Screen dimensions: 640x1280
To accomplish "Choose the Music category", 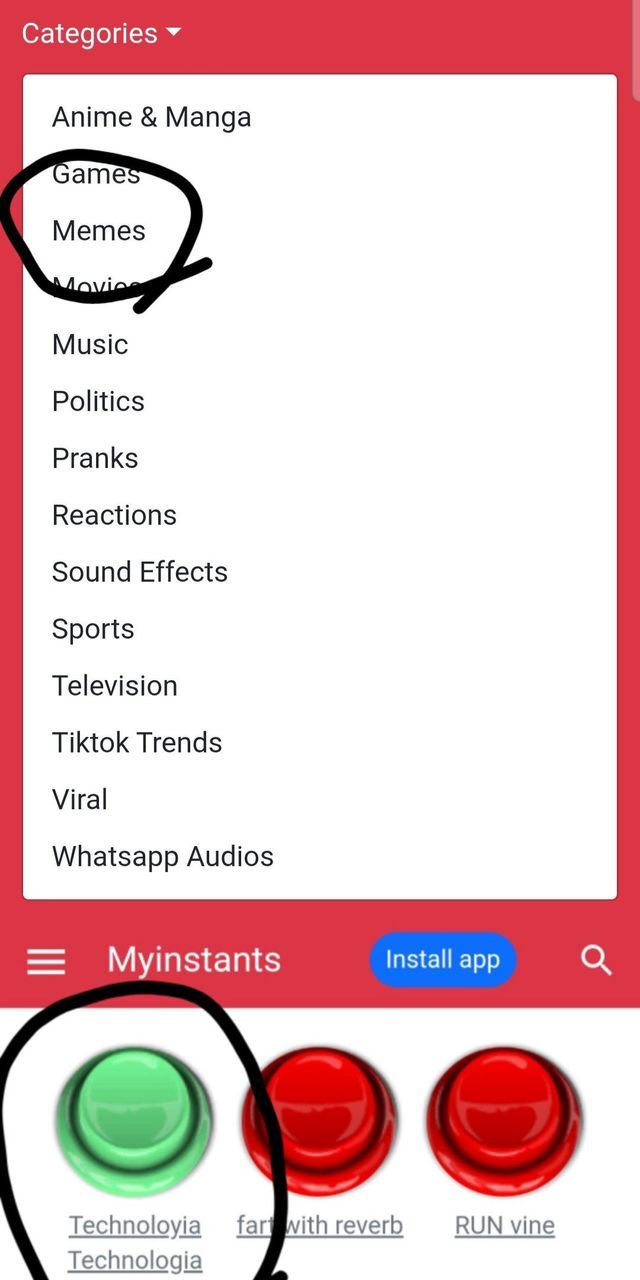I will 90,345.
